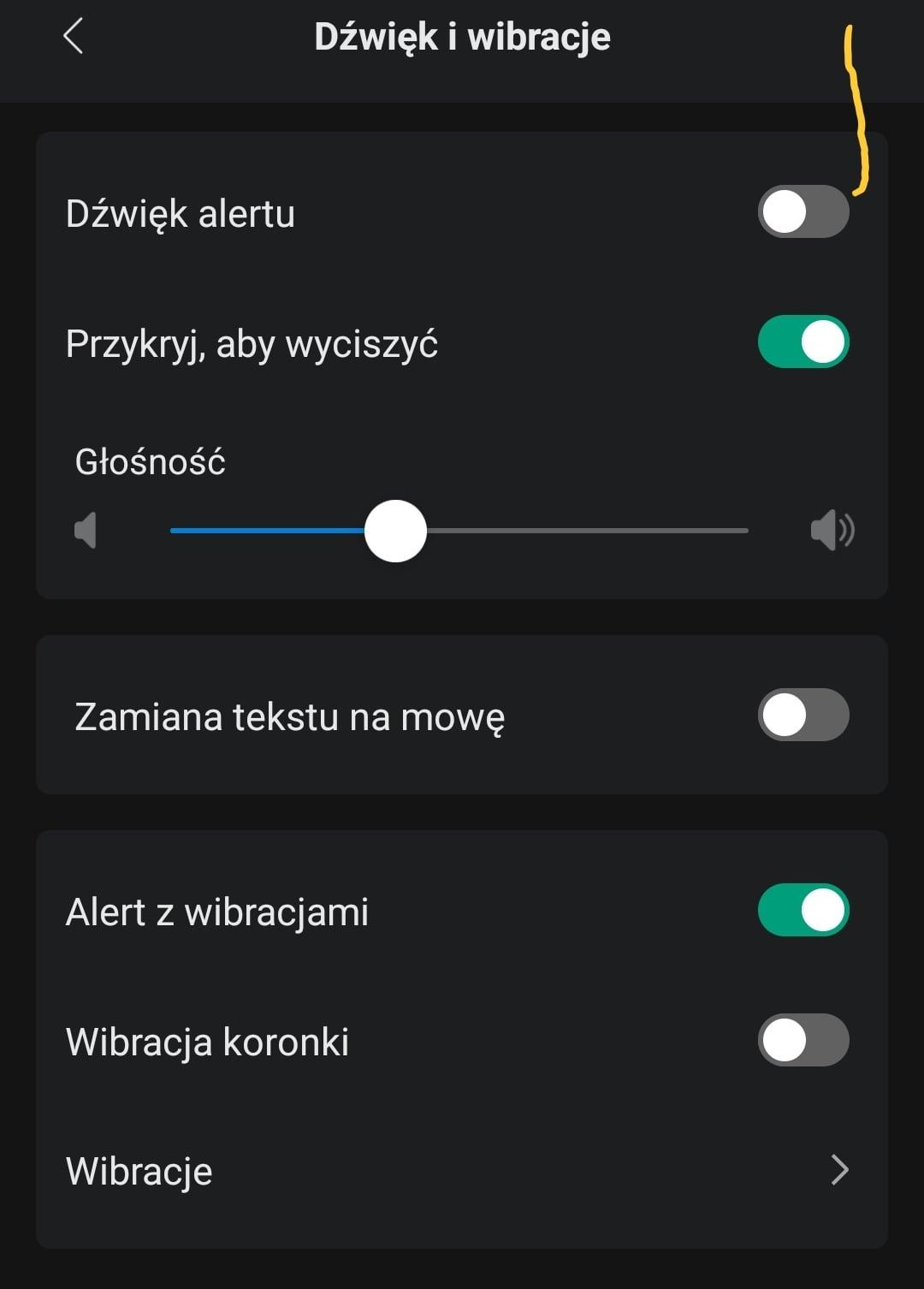This screenshot has height=1289, width=924.
Task: Turn off Przykryj, aby wyciszyć
Action: (803, 342)
